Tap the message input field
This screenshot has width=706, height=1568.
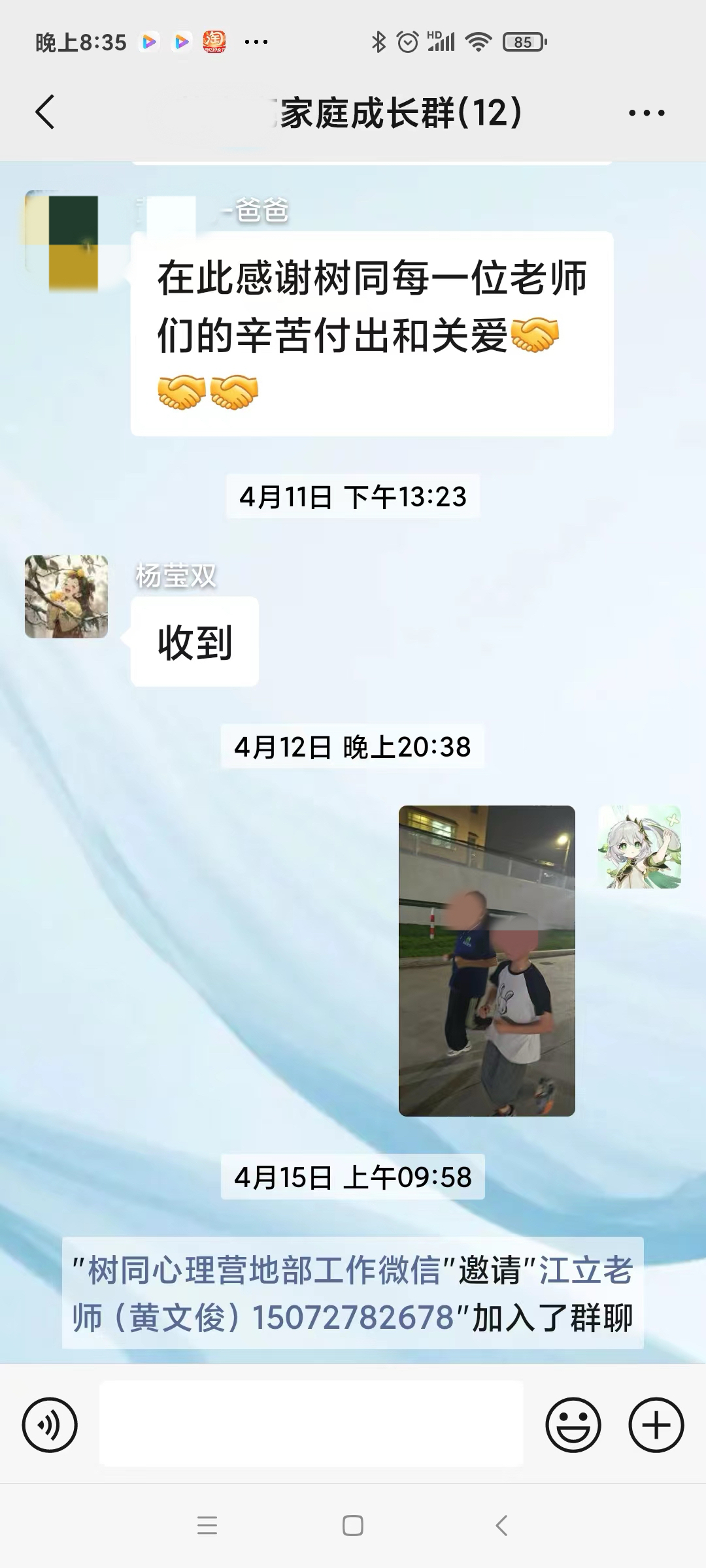[x=311, y=1424]
